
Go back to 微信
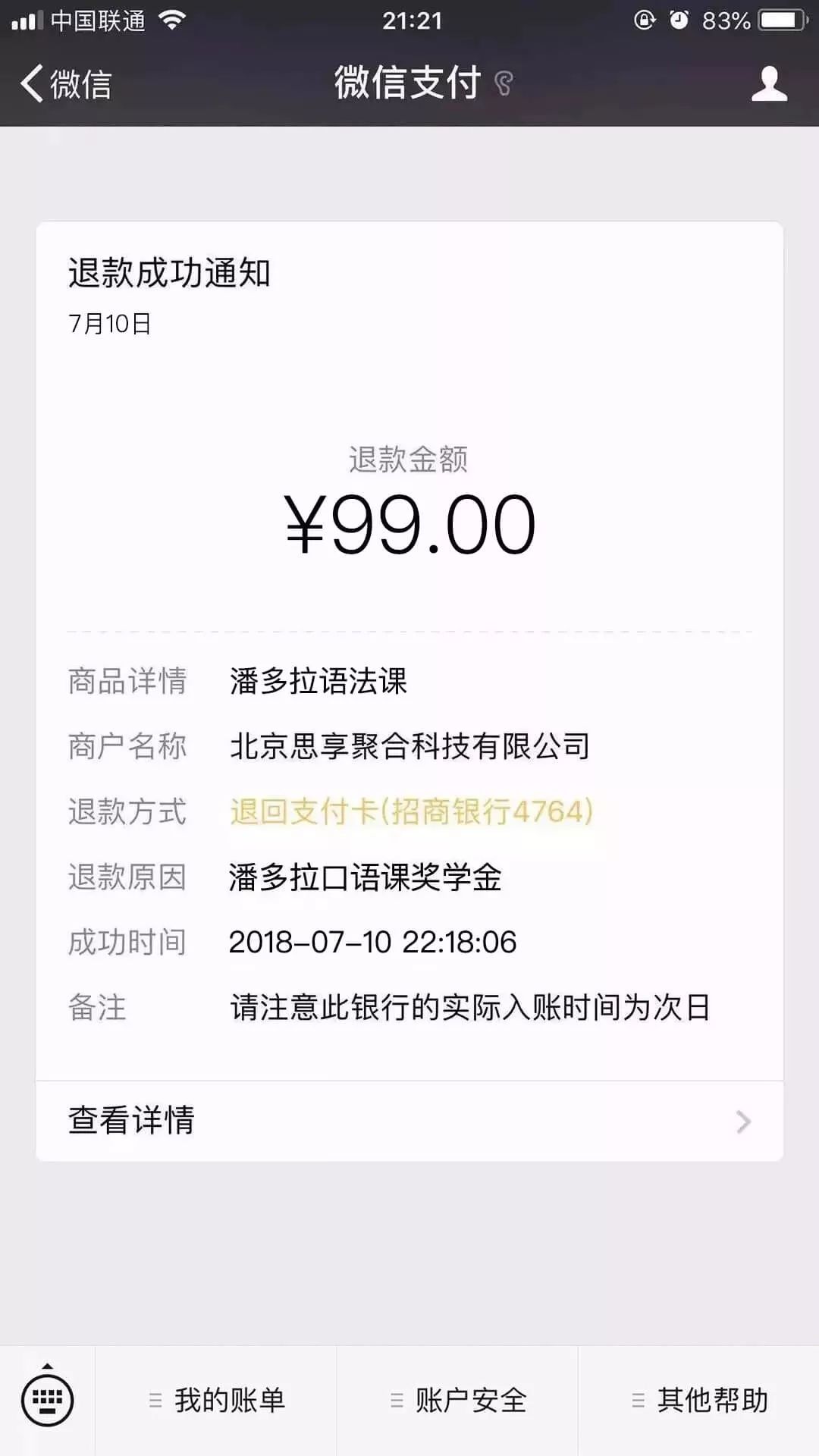pyautogui.click(x=67, y=83)
